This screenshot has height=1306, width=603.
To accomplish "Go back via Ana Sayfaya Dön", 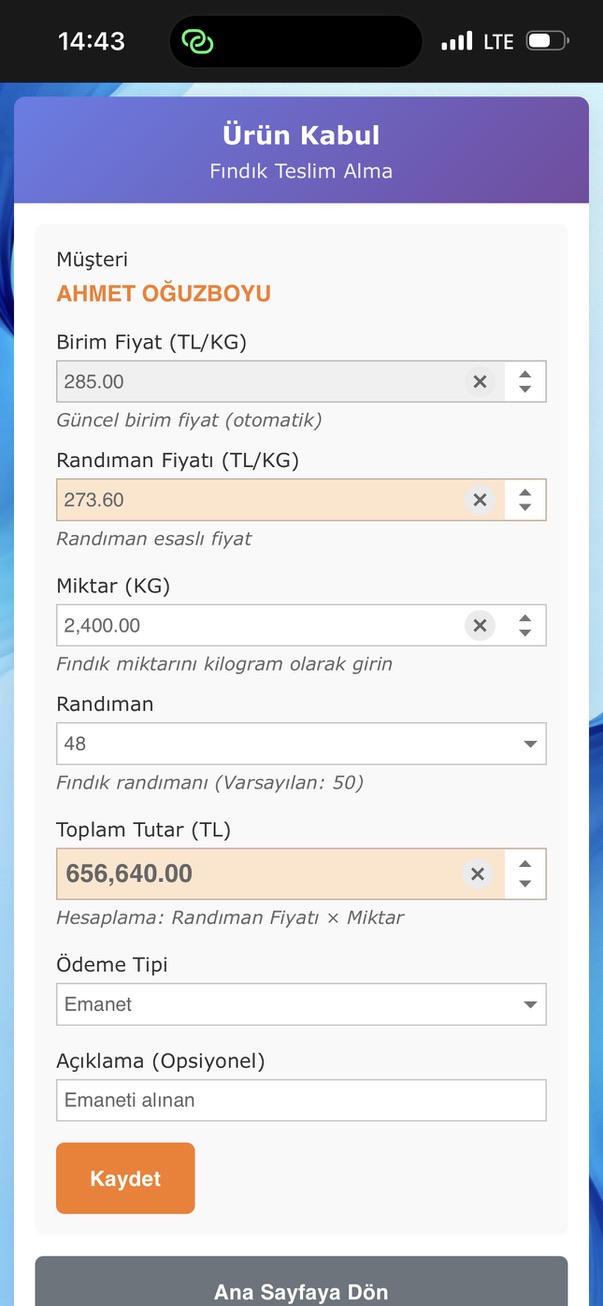I will (301, 1285).
